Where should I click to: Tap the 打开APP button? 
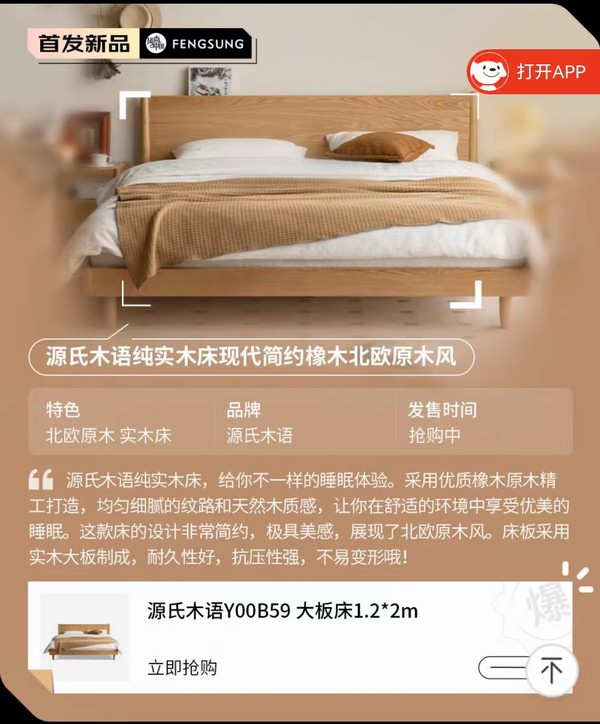pyautogui.click(x=534, y=72)
